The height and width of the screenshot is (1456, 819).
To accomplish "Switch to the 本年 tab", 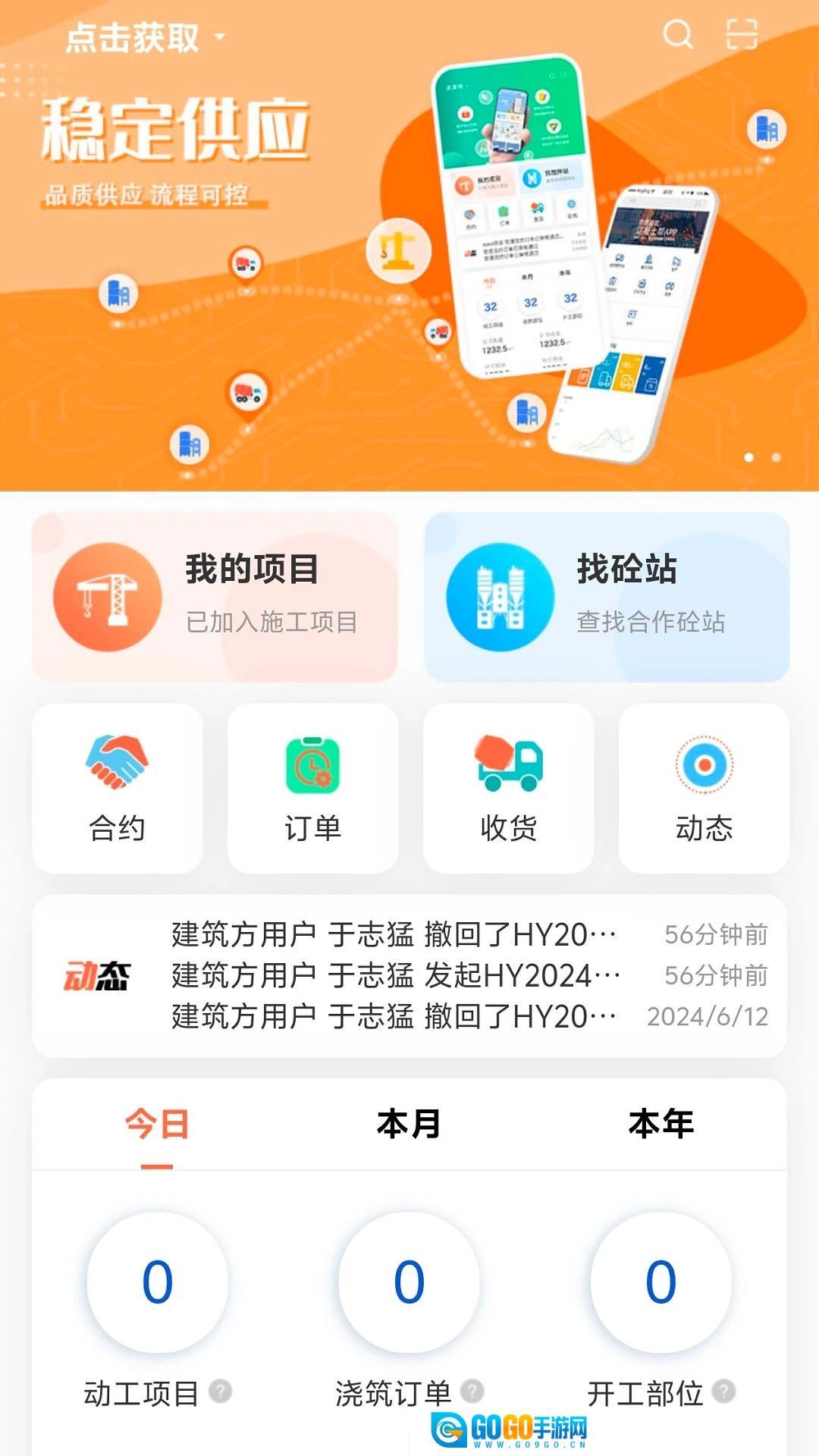I will (x=661, y=1125).
